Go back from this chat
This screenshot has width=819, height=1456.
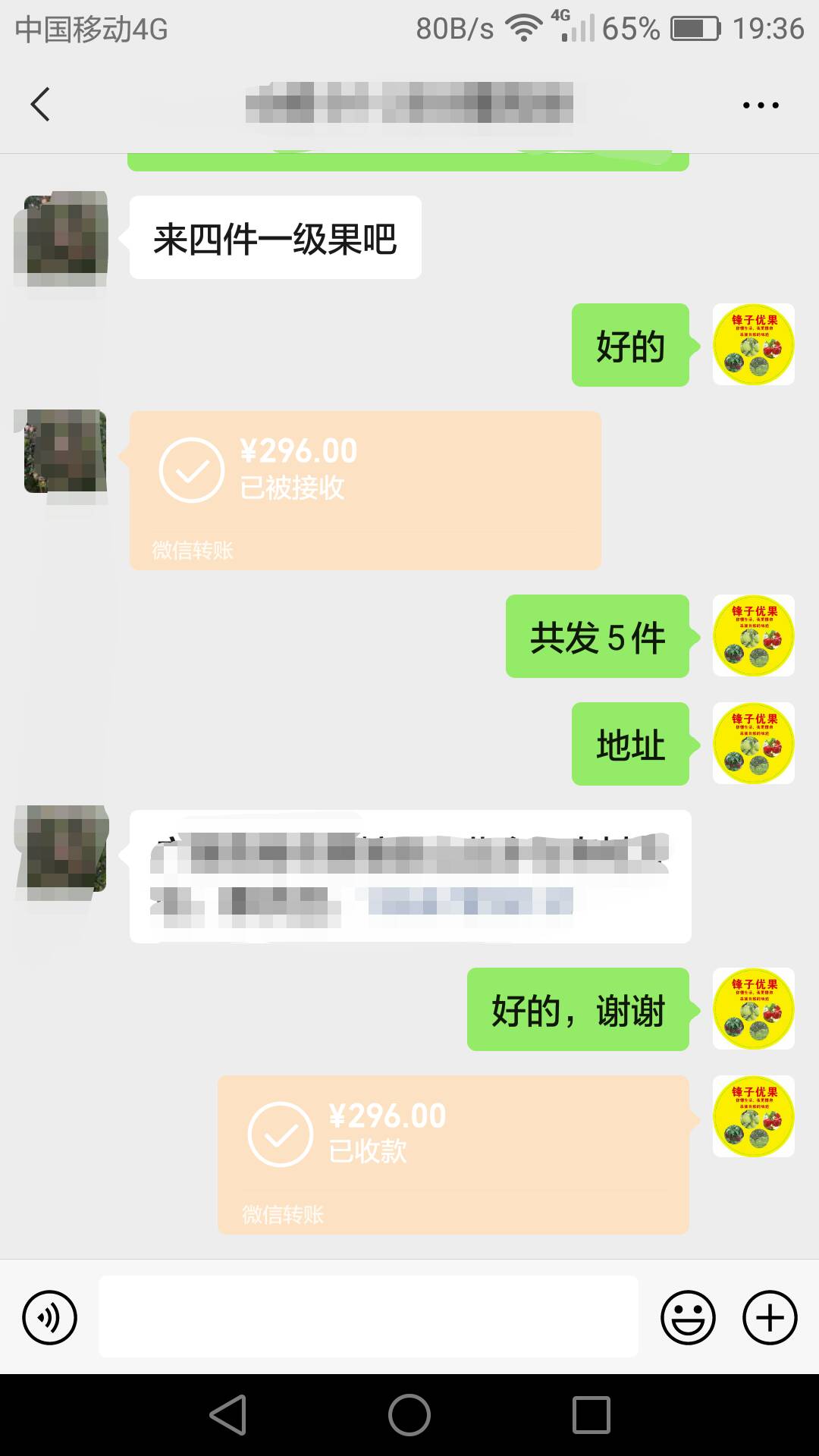(x=41, y=105)
